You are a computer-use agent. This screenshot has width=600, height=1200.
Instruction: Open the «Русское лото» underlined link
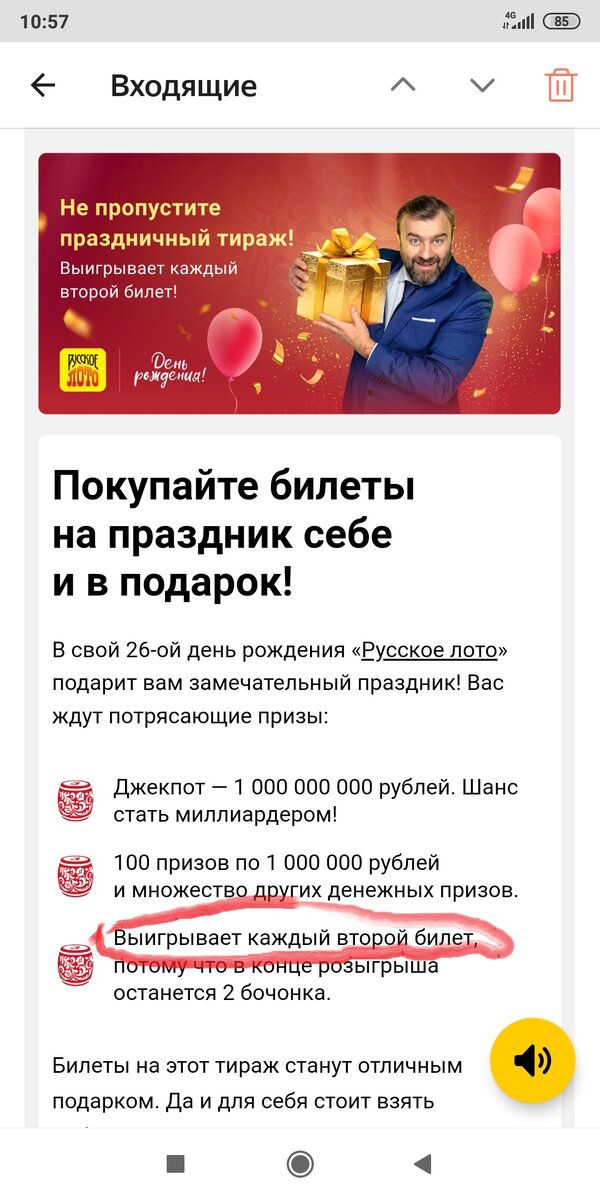pyautogui.click(x=429, y=650)
